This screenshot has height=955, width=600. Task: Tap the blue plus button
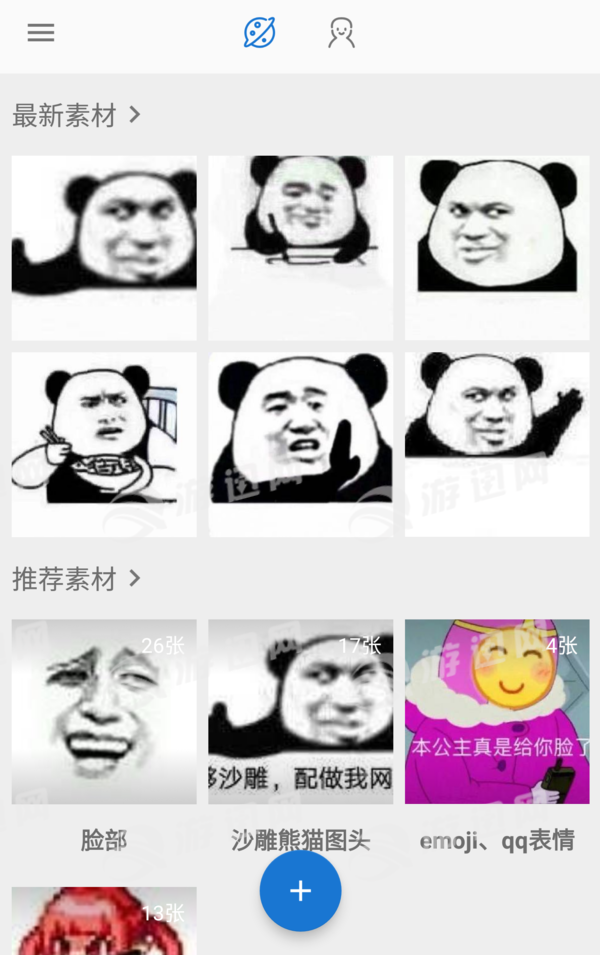(x=300, y=890)
